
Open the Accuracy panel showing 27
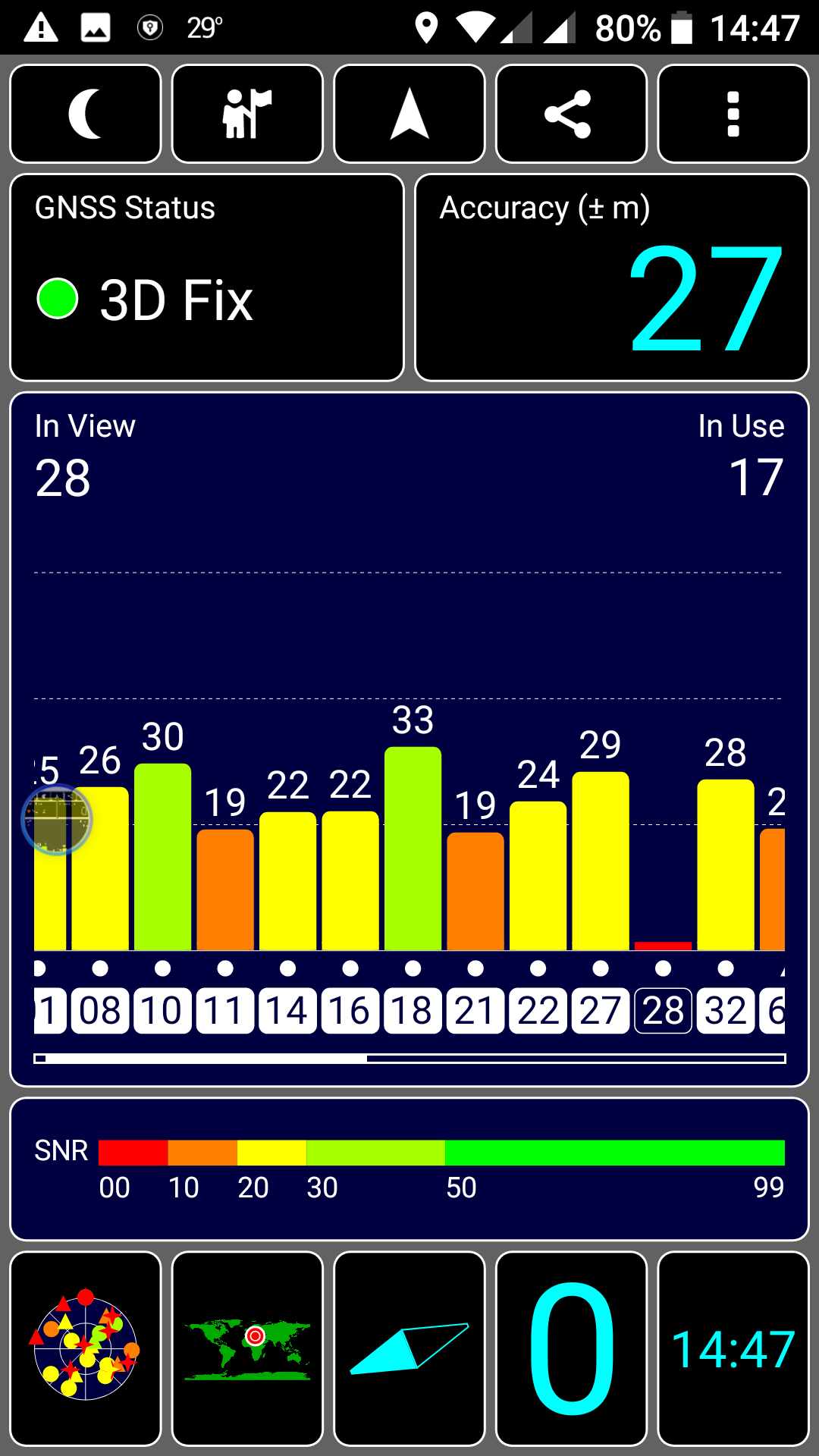coord(612,278)
